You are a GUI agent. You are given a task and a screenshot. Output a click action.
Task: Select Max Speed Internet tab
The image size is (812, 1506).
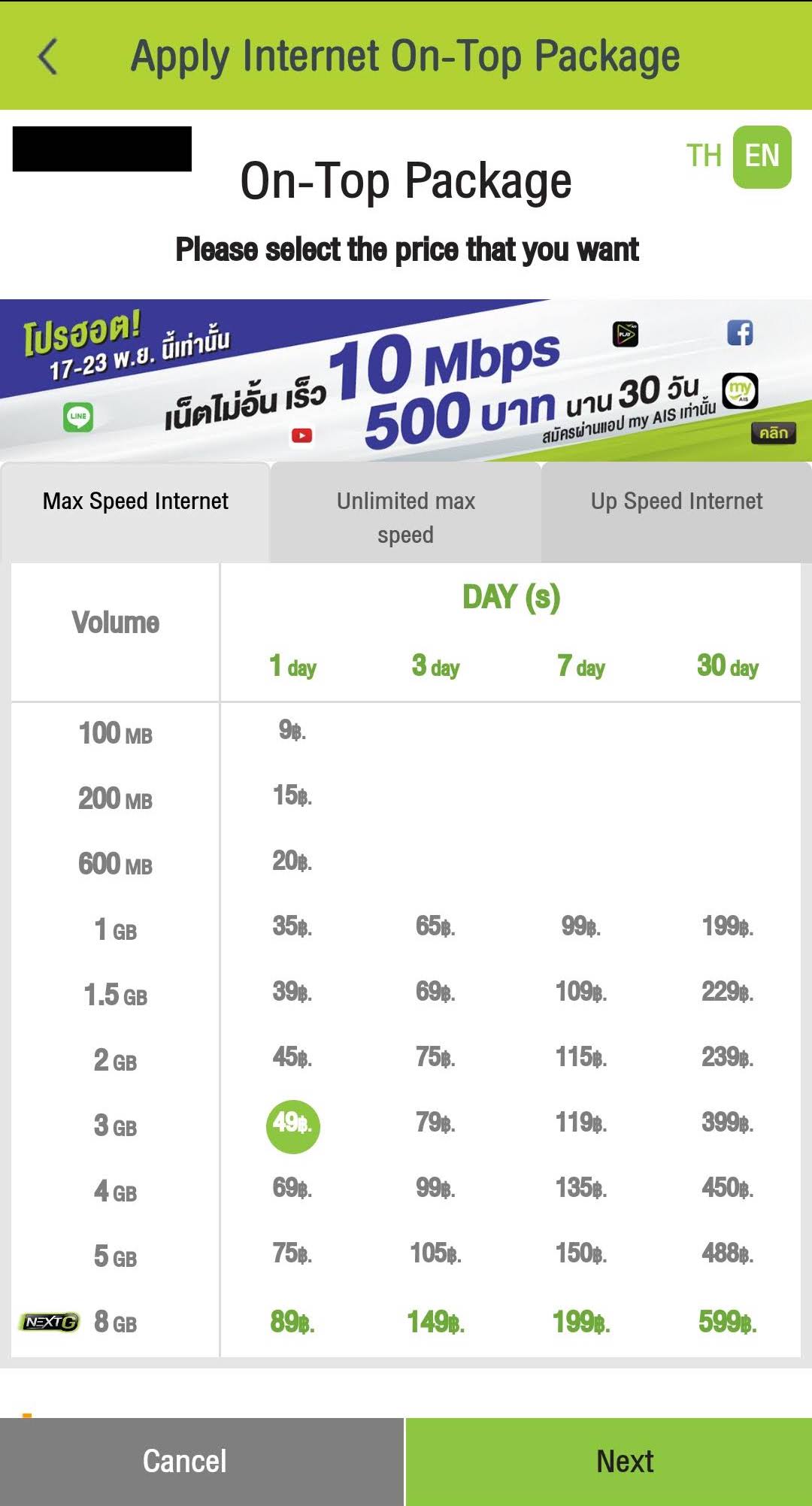point(135,501)
